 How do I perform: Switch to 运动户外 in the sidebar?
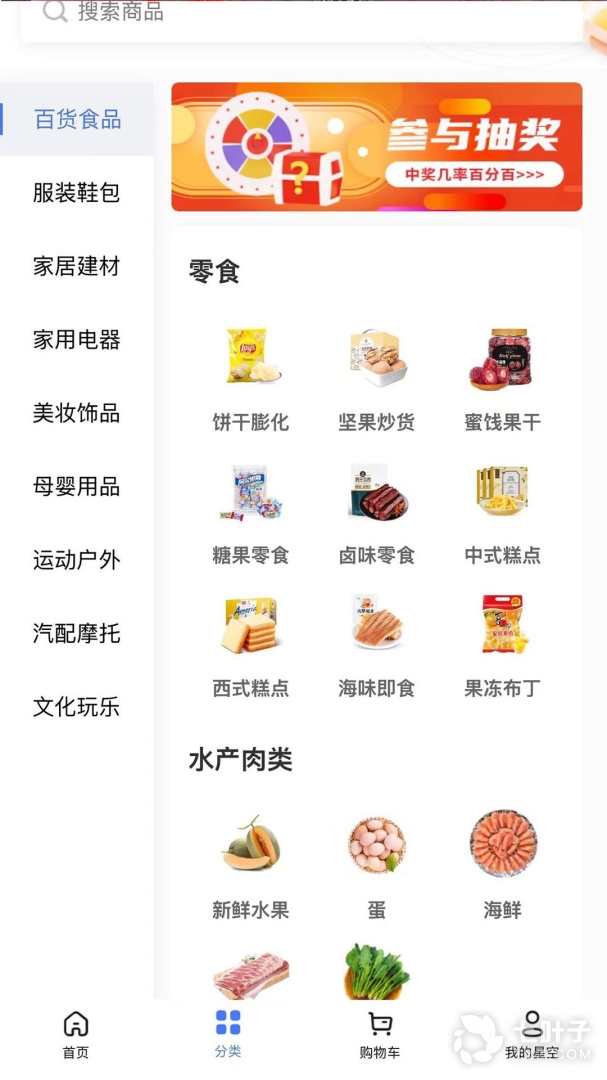[x=77, y=560]
